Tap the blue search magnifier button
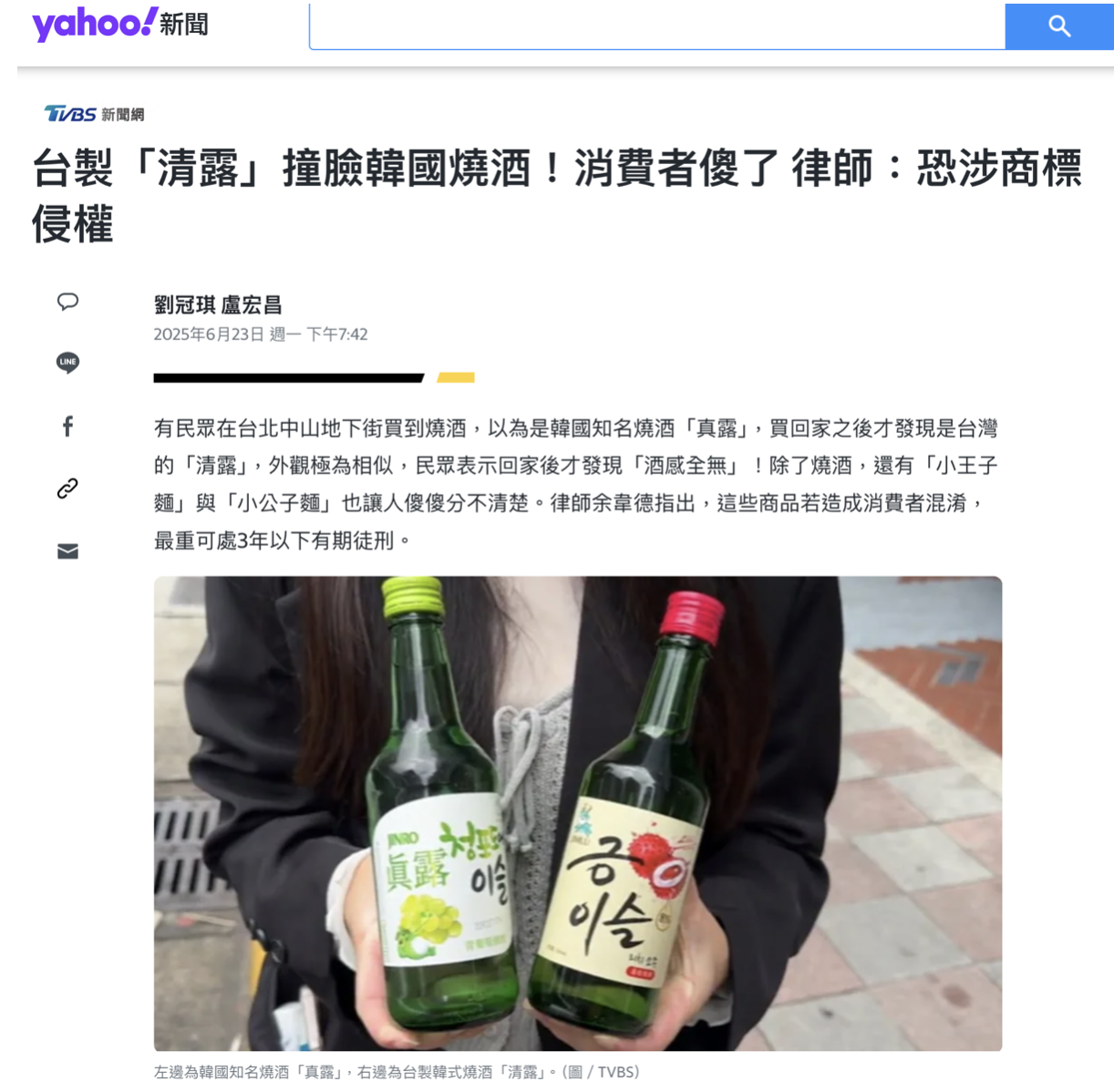This screenshot has height=1092, width=1114. [1058, 26]
